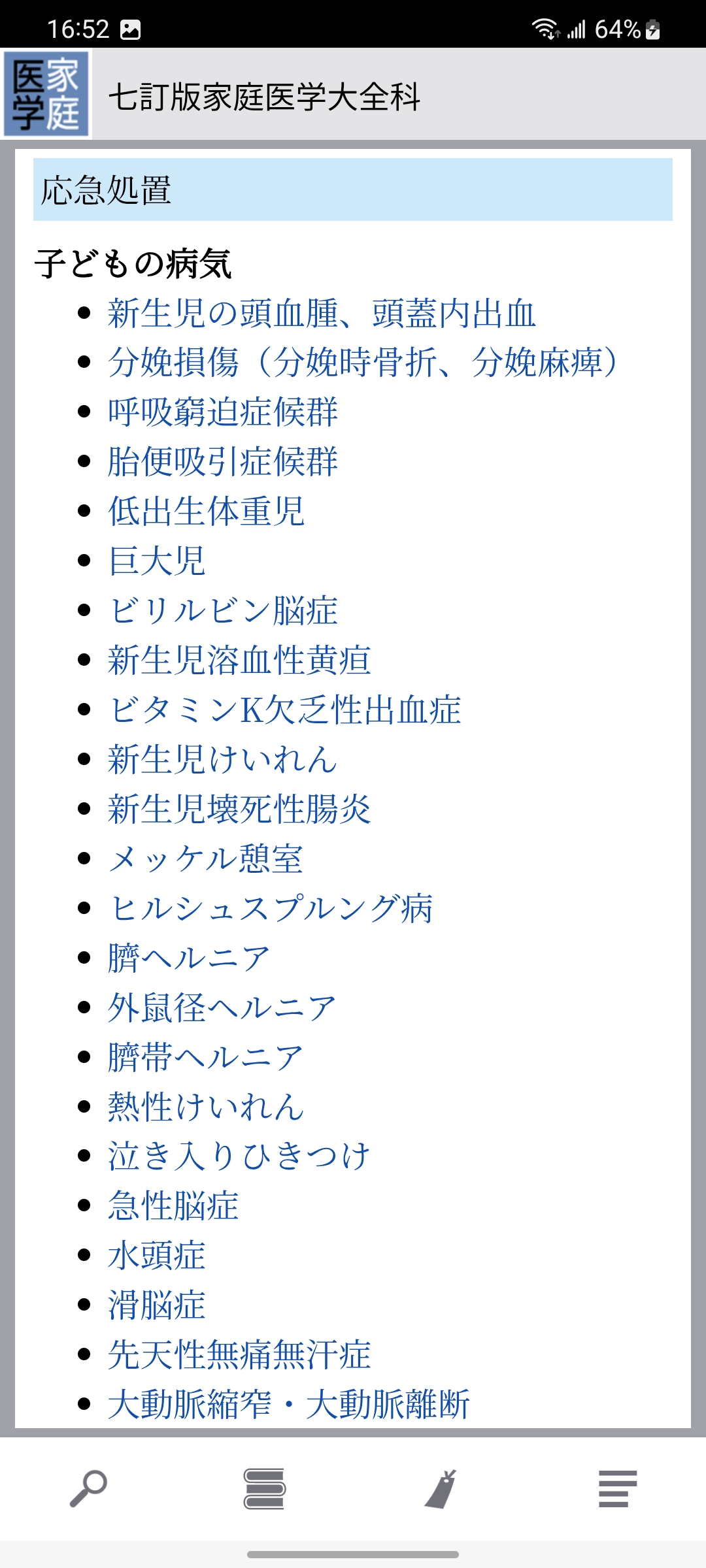
Task: Open the 胎便吸引症候群 entry
Action: [x=223, y=462]
